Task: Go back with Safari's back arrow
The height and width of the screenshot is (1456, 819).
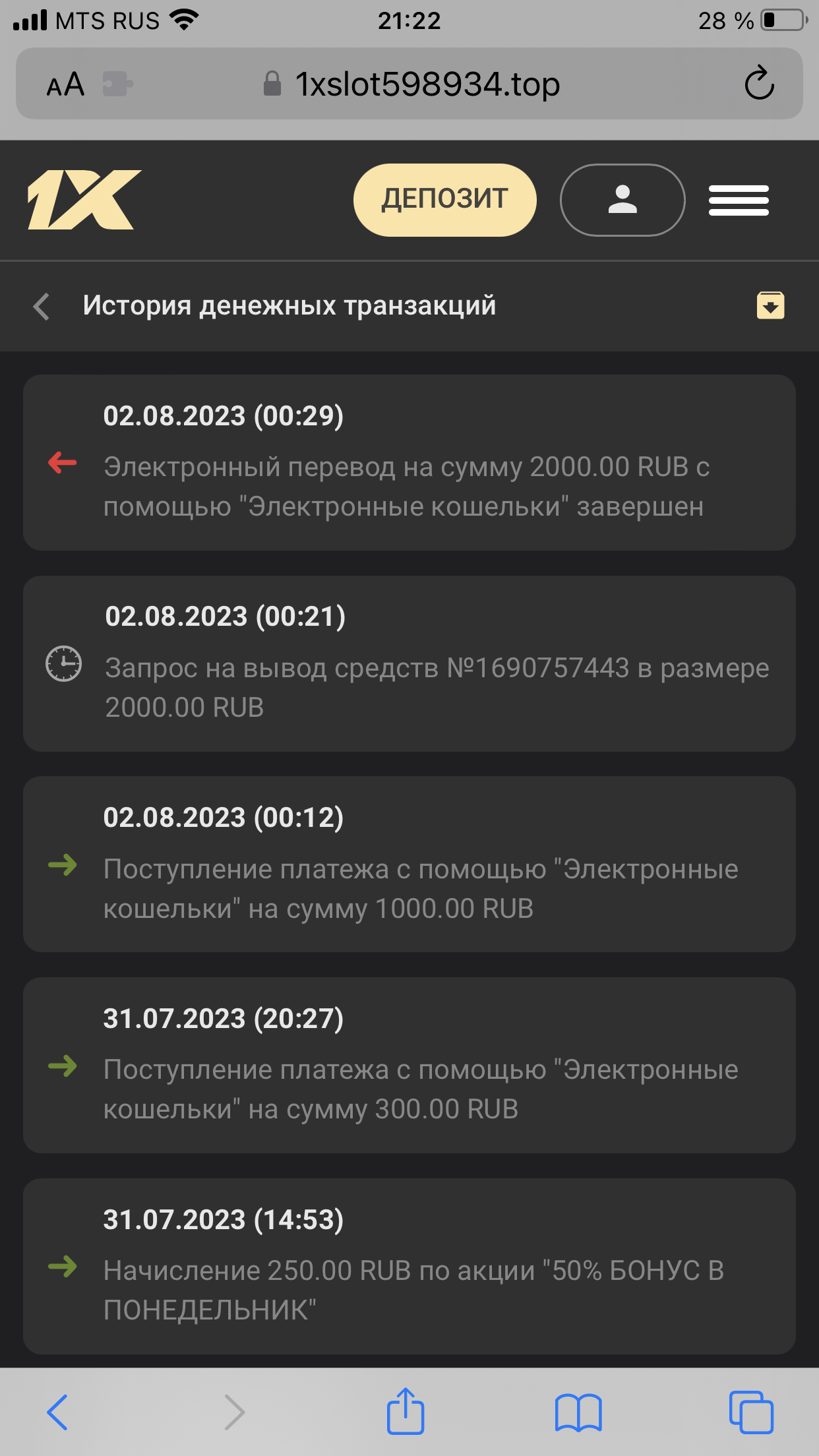Action: click(x=57, y=1412)
